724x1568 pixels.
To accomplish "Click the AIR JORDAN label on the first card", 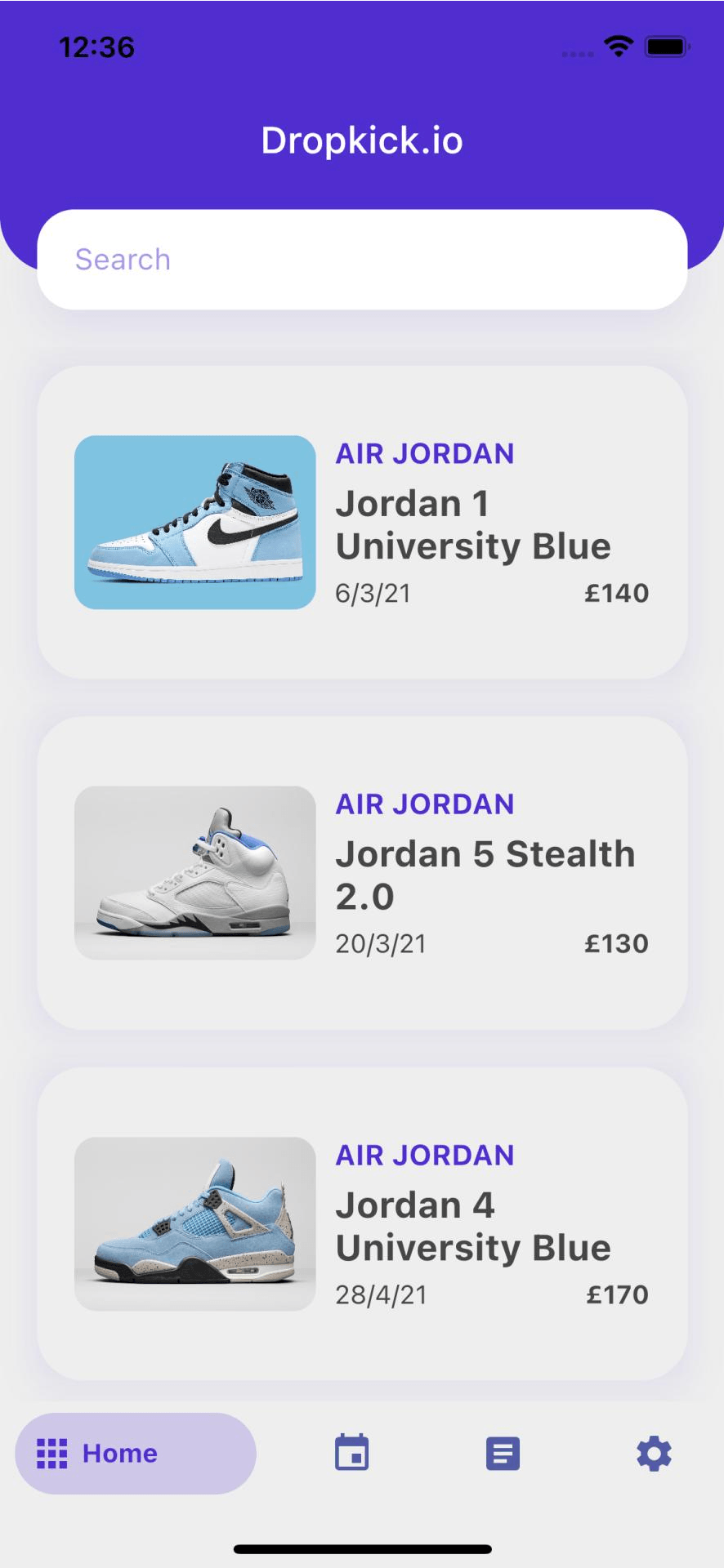I will pyautogui.click(x=425, y=453).
